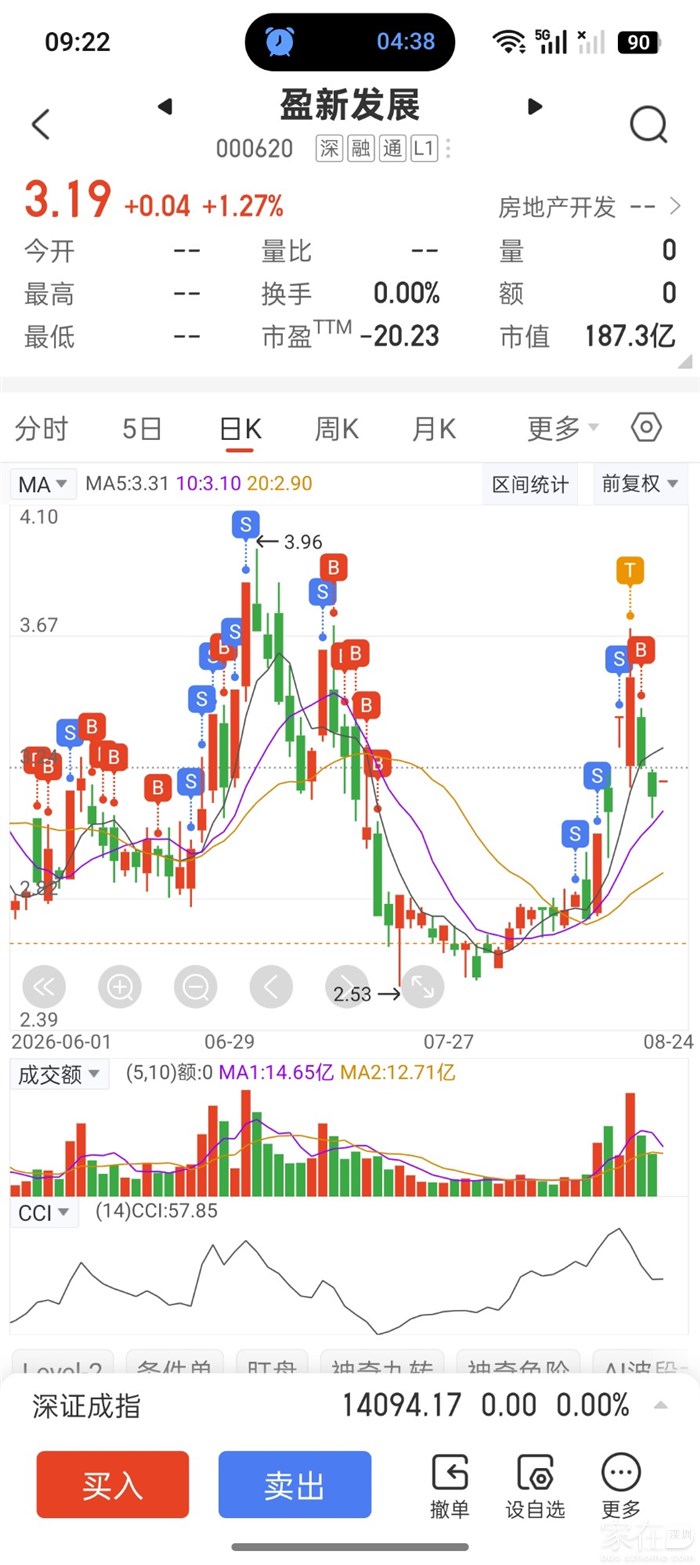Expand the 更多 chart period dropdown
This screenshot has height=1565, width=700.
tap(563, 429)
